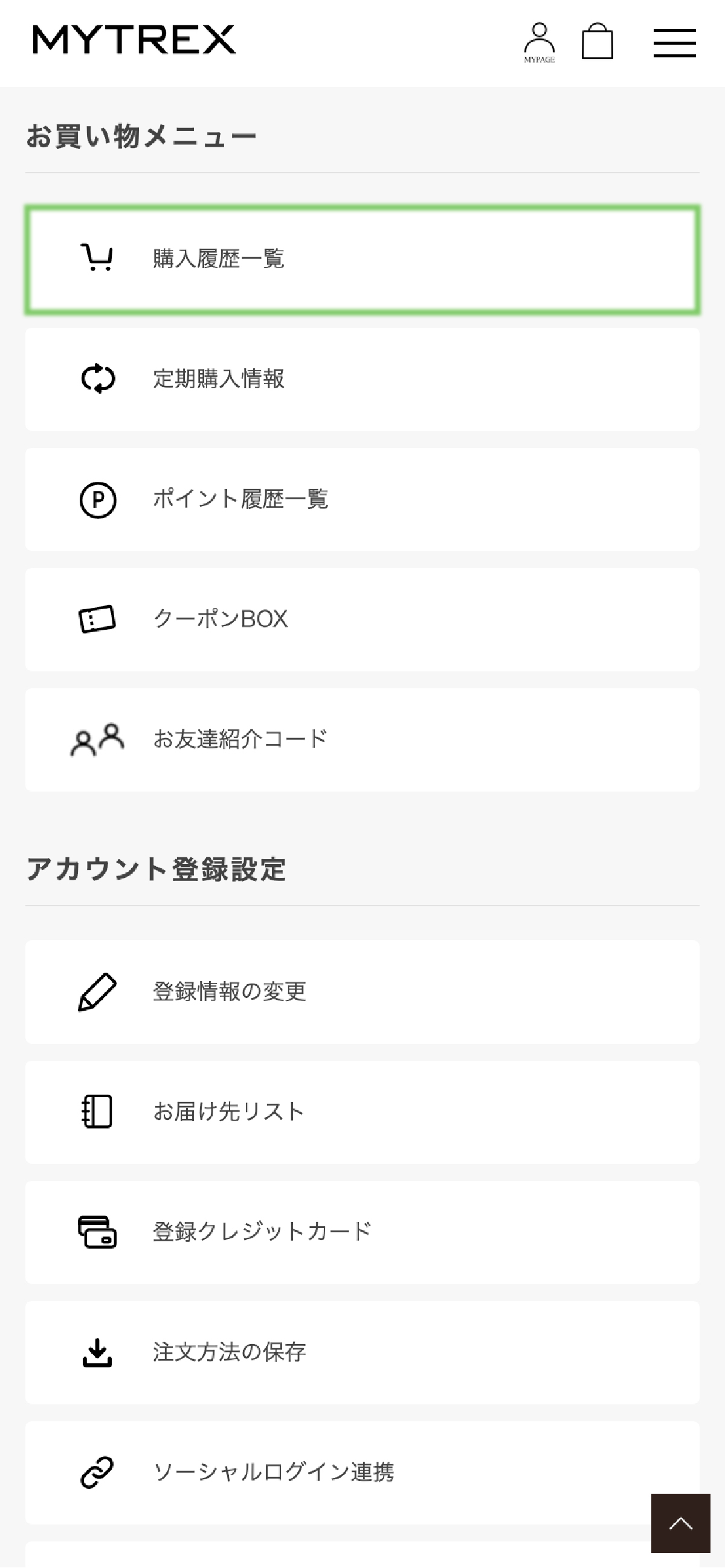Open the shopping bag cart
Screen dimensions: 725x1568
[597, 42]
